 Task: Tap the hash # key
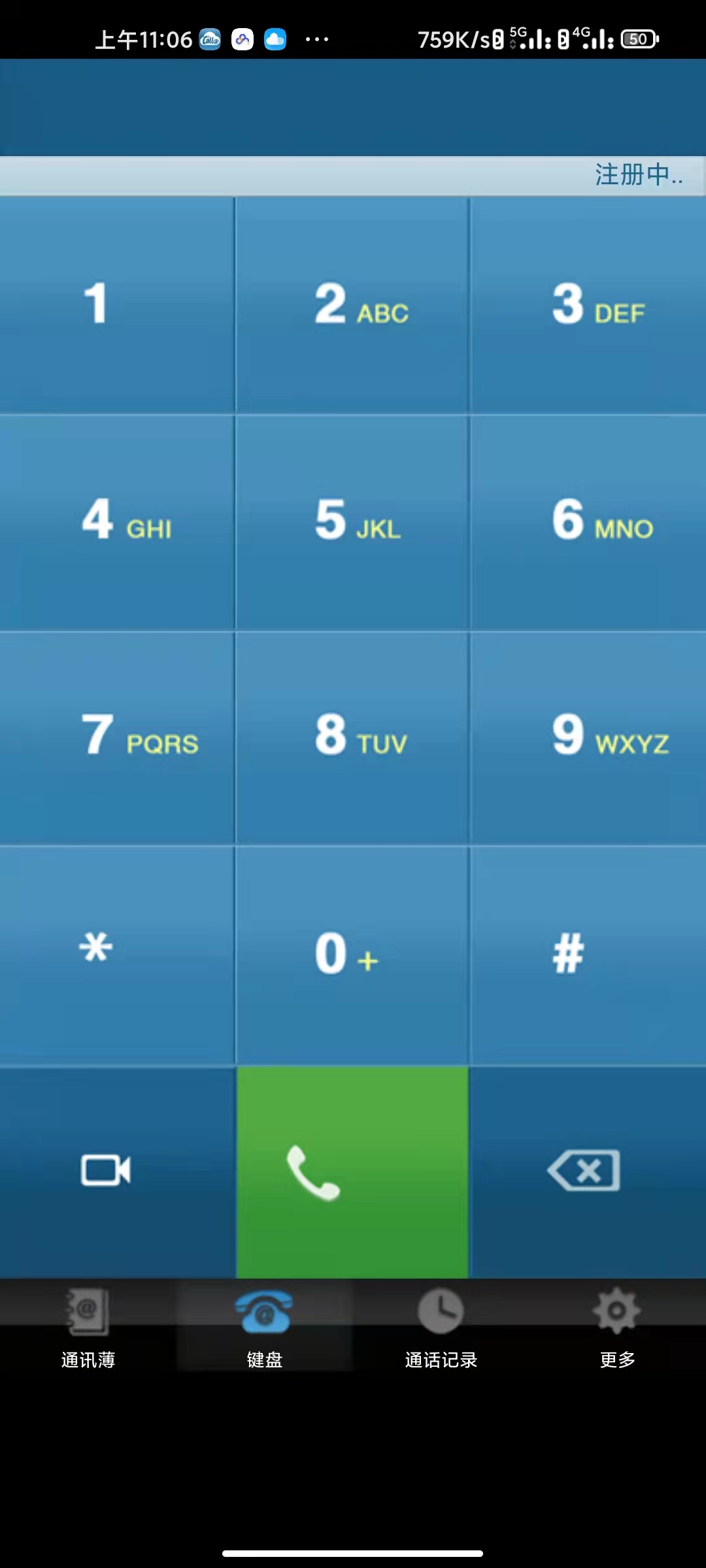pos(588,954)
